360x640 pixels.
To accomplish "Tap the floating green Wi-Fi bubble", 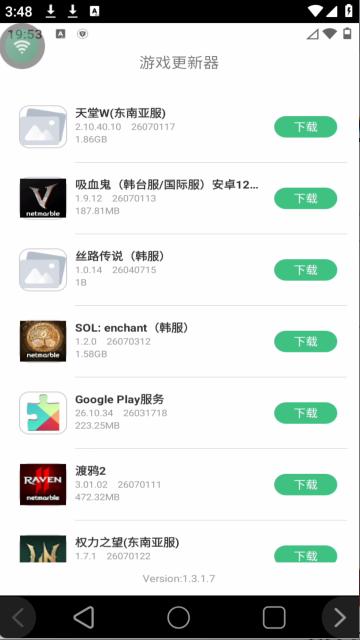I will click(x=22, y=46).
